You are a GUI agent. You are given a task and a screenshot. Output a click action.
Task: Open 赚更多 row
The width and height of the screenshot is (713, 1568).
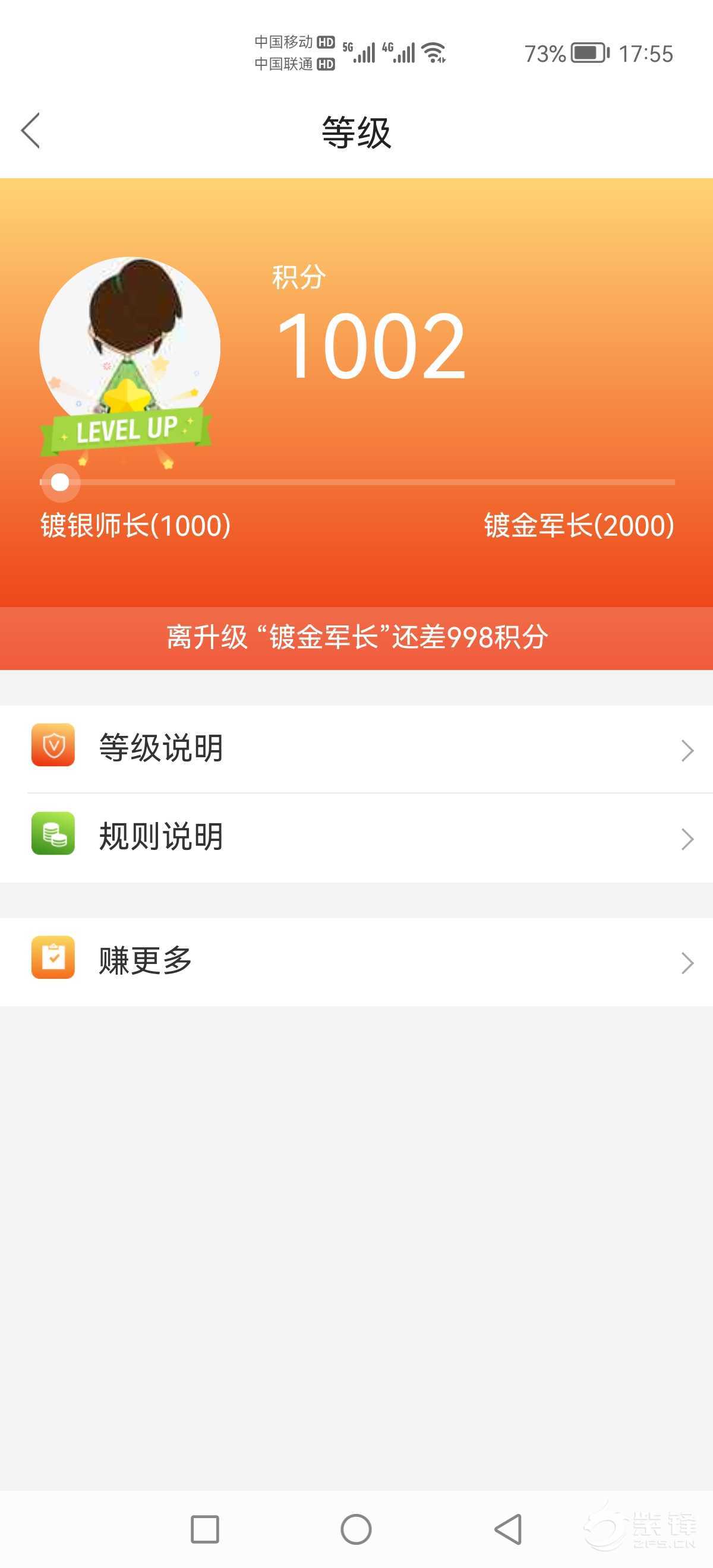[356, 961]
